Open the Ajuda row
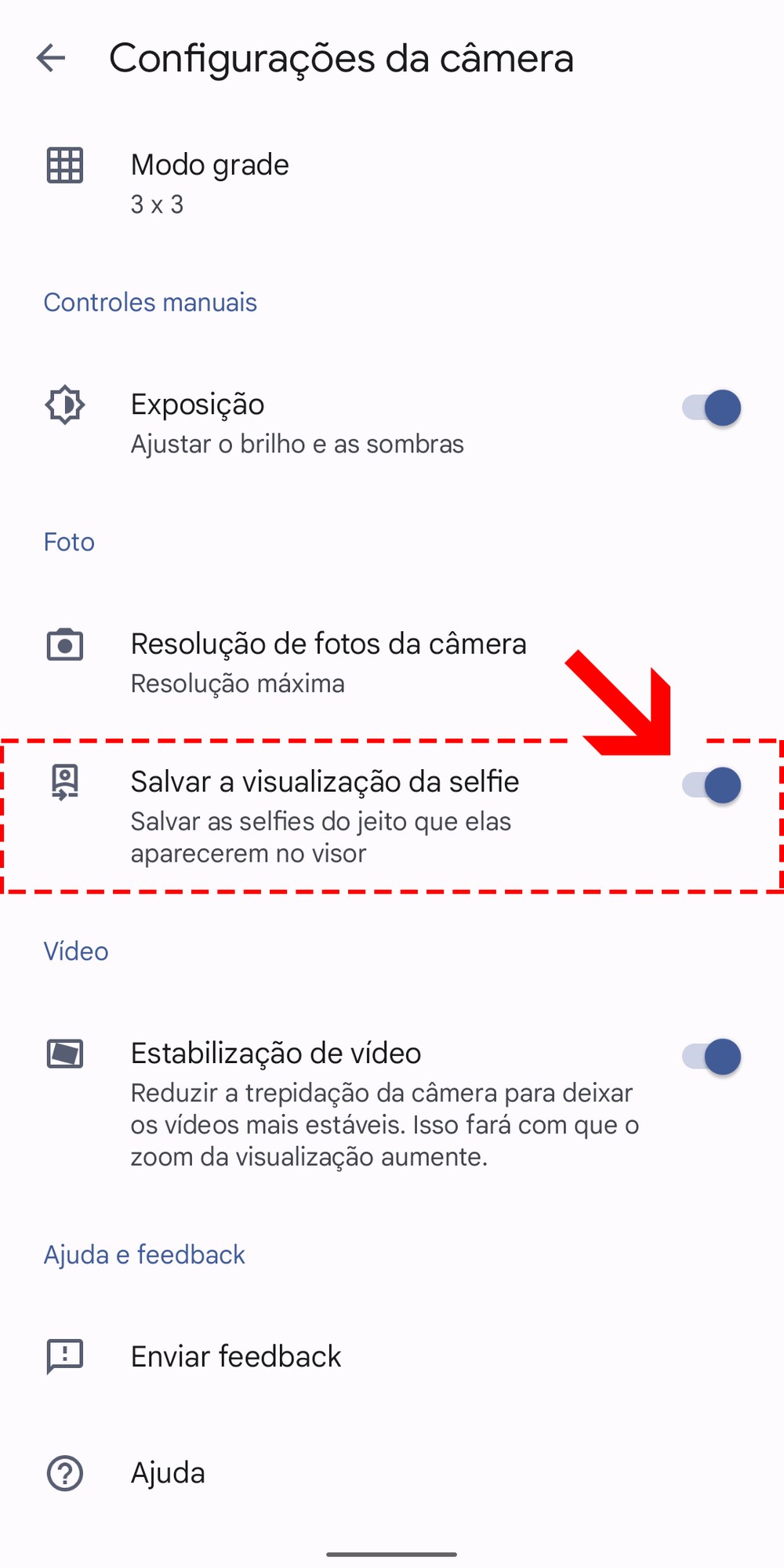The image size is (784, 1568). click(168, 1472)
